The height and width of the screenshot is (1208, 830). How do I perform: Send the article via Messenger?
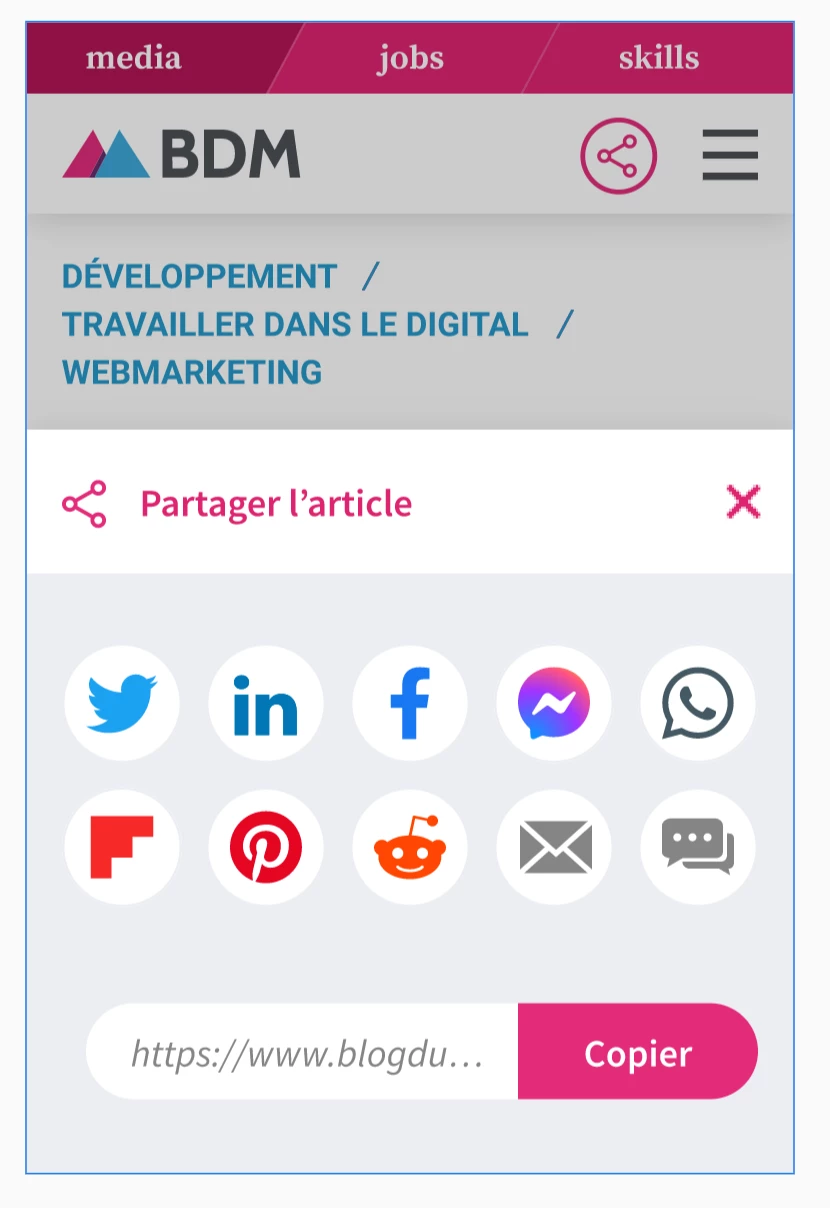tap(554, 703)
